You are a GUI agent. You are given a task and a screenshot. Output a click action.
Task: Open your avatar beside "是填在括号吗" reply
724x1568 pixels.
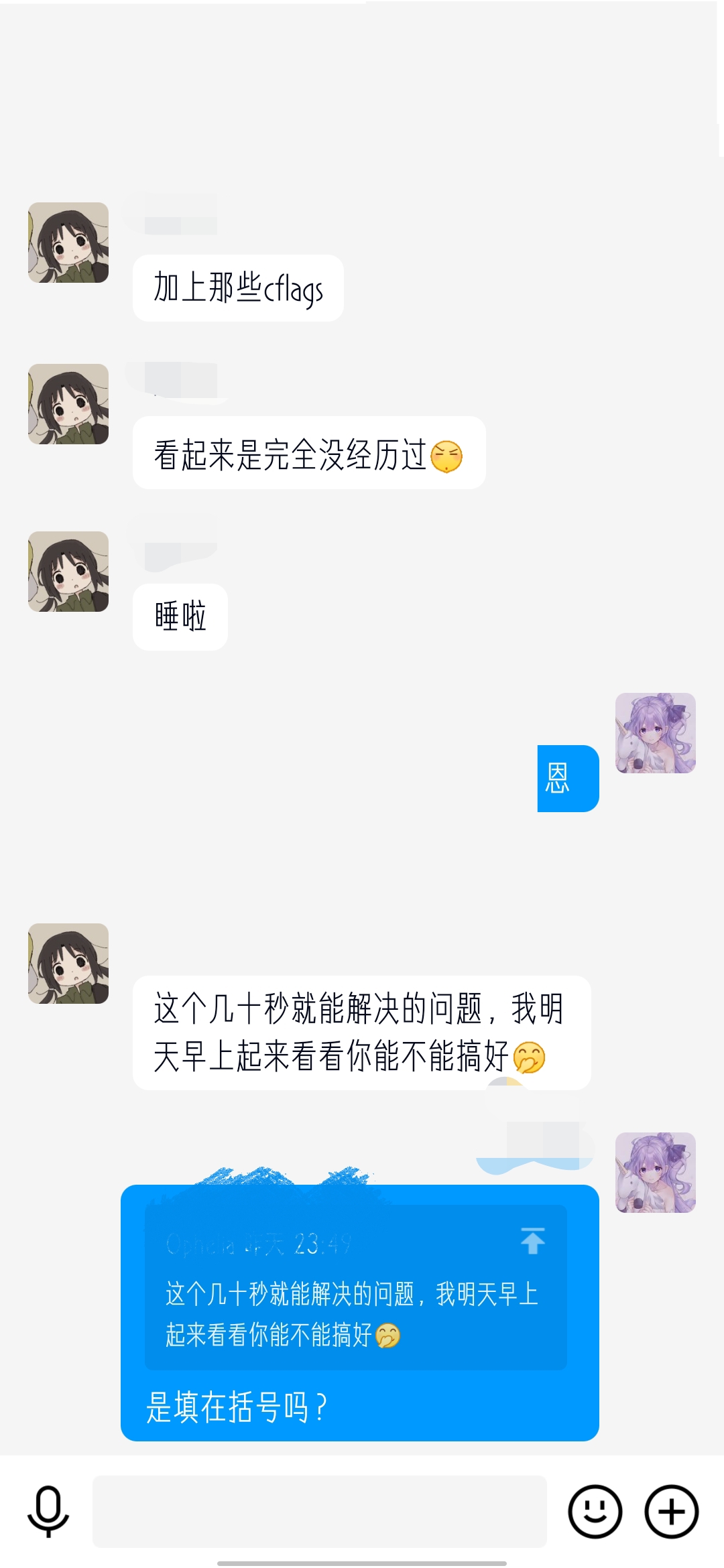[x=655, y=1173]
